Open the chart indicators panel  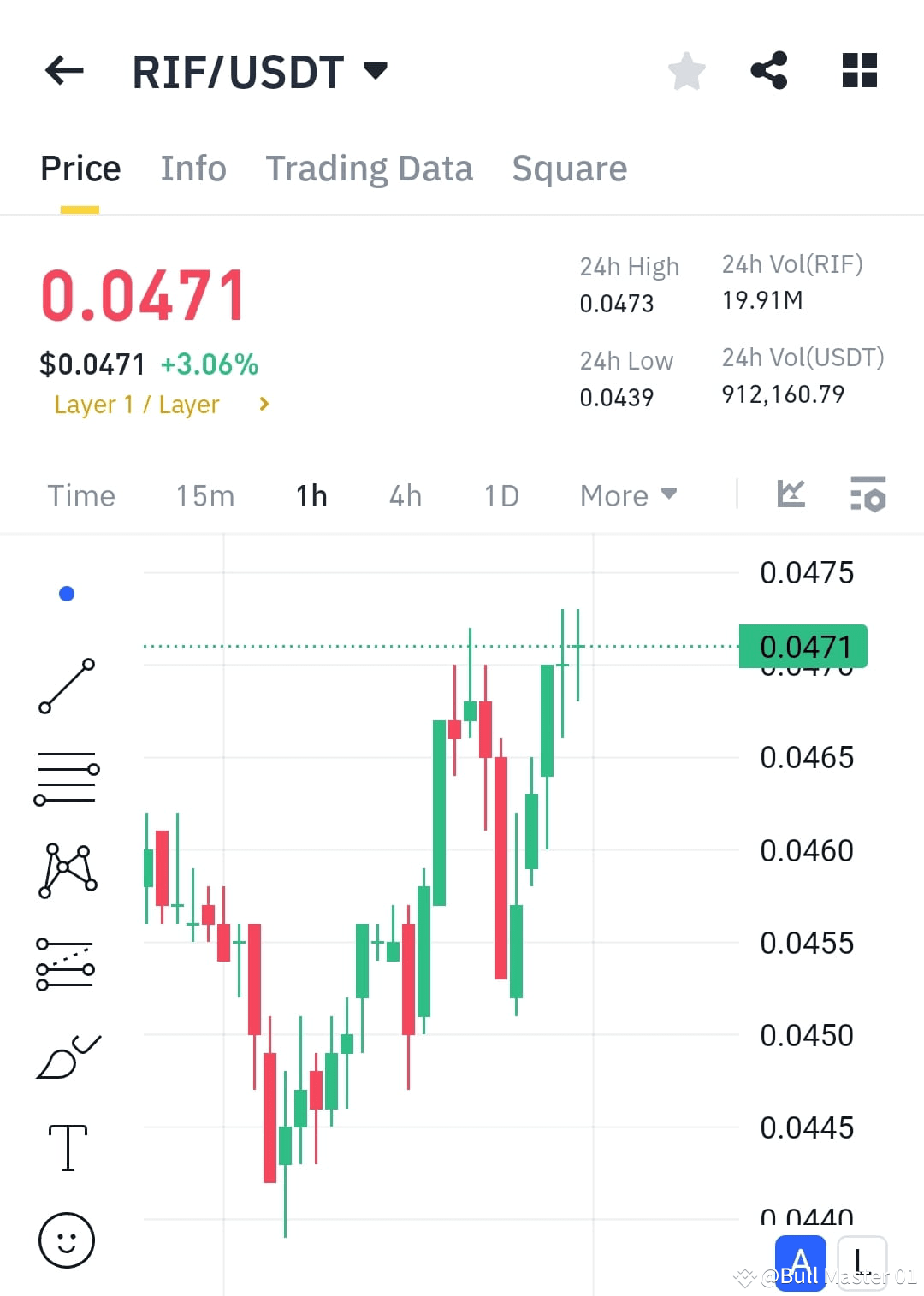pos(791,494)
